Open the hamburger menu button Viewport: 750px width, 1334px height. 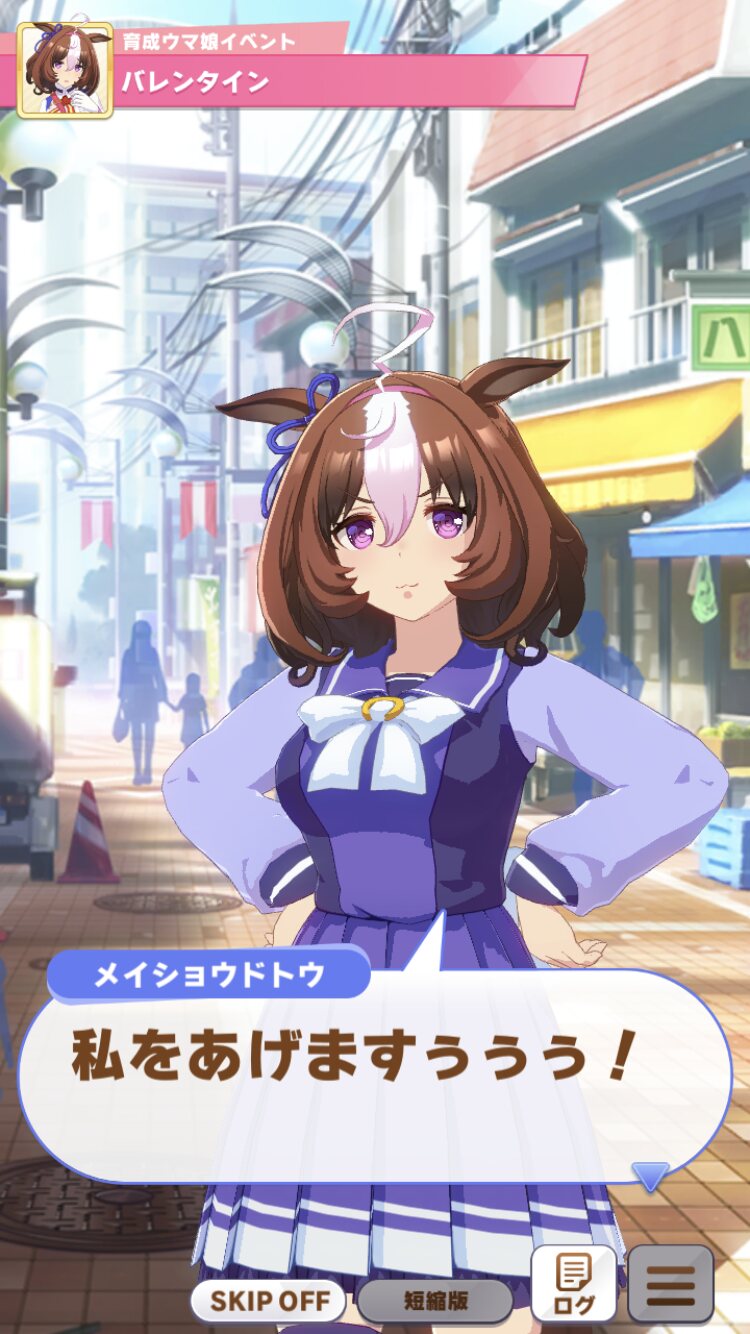pyautogui.click(x=670, y=1284)
